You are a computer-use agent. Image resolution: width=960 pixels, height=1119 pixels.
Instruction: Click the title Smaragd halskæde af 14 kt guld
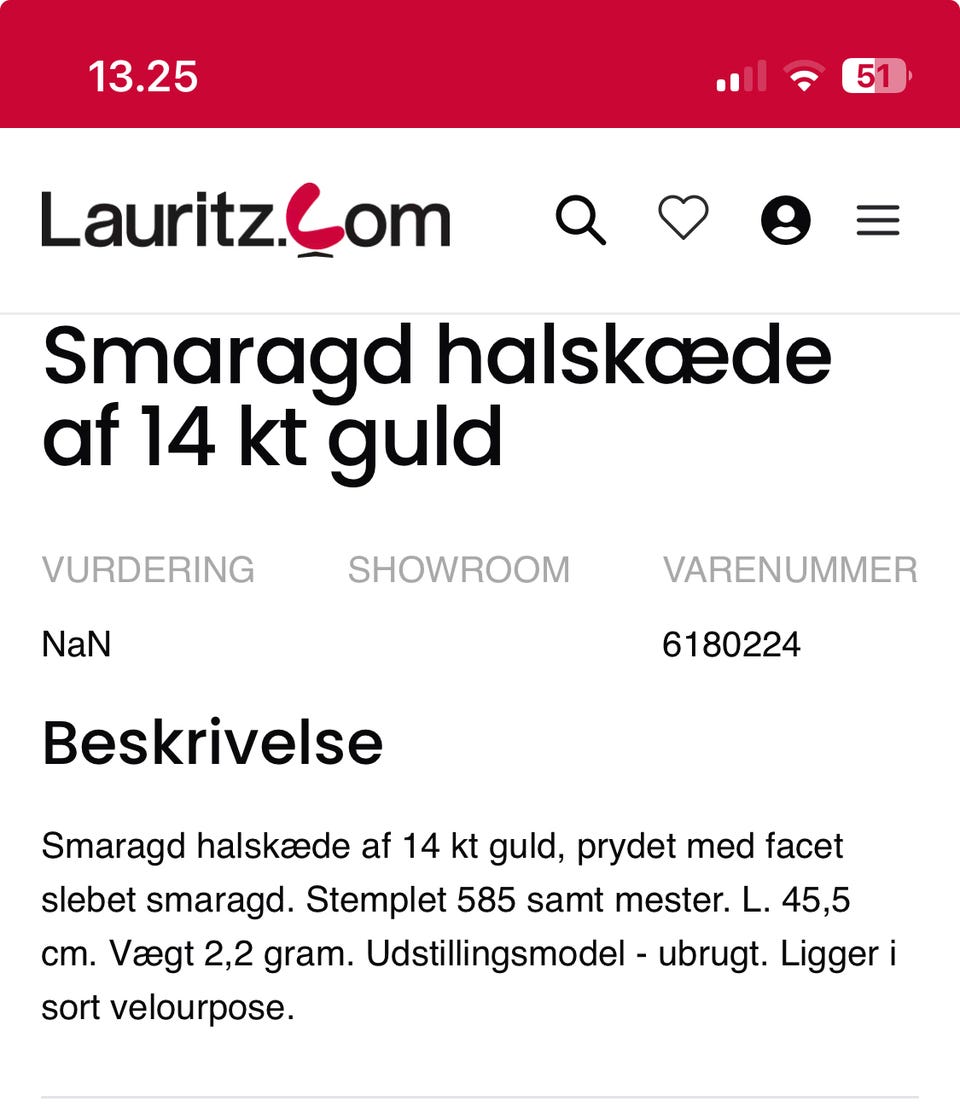point(437,395)
